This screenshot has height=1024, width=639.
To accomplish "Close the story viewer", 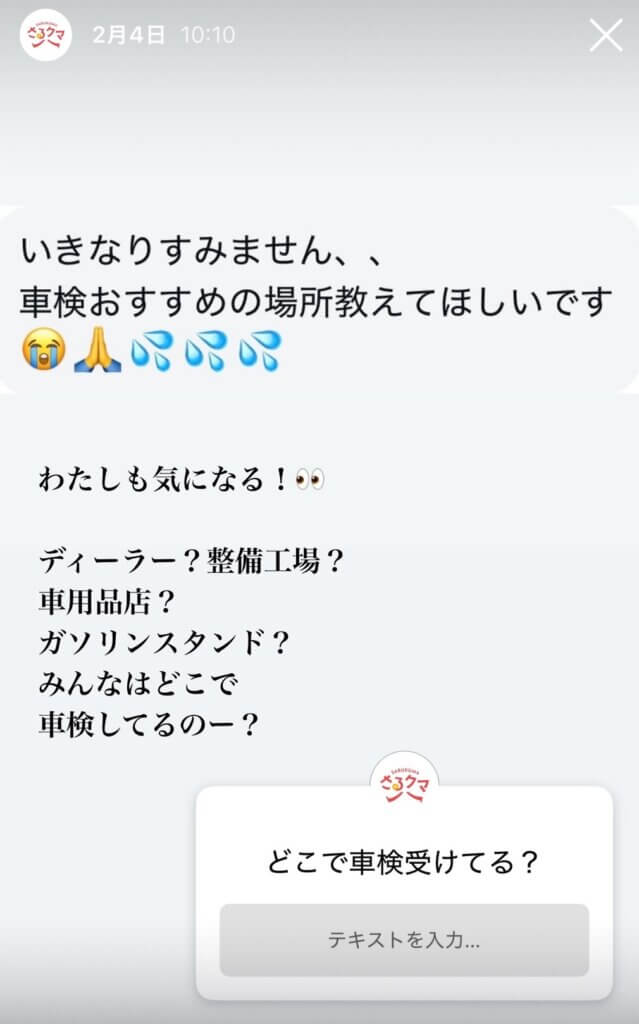I will coord(606,35).
